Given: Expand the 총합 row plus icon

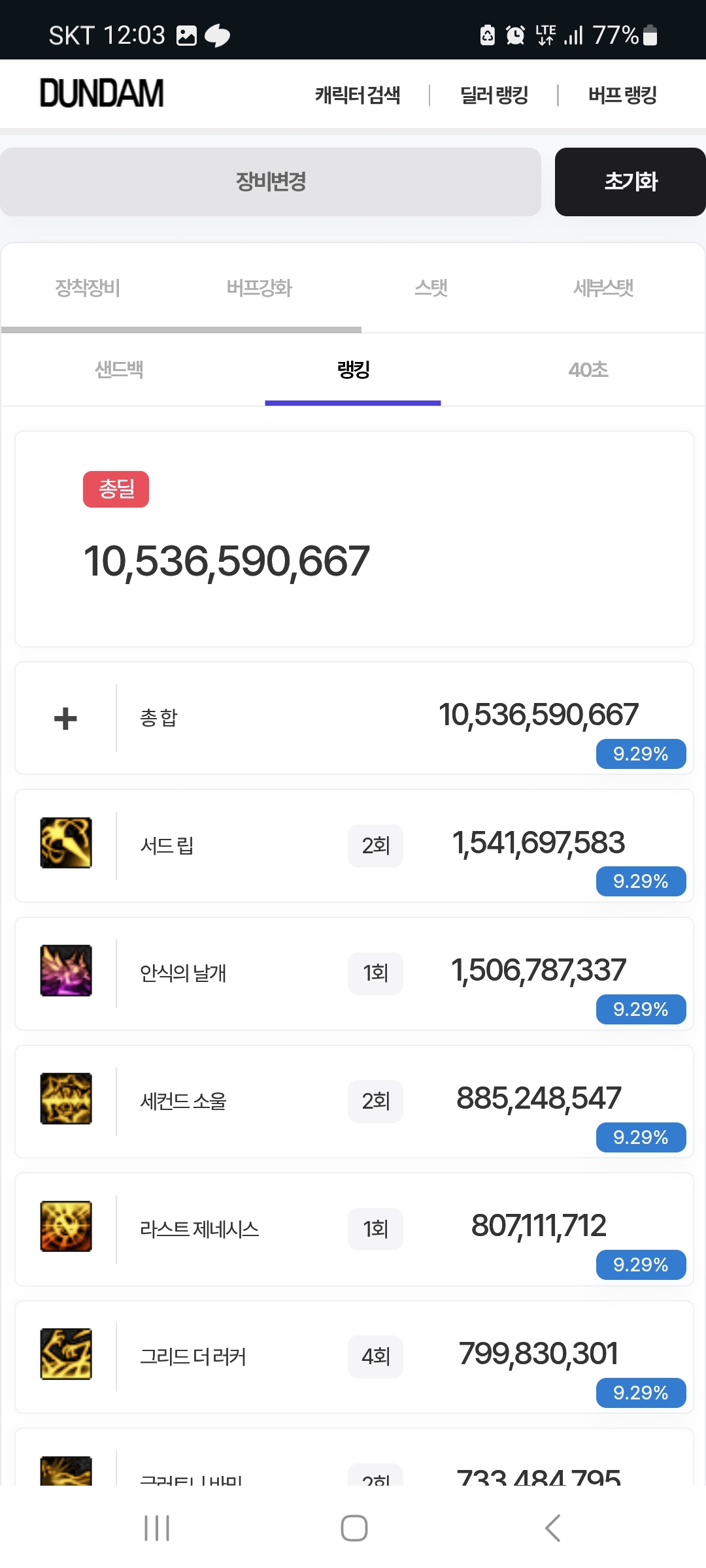Looking at the screenshot, I should pos(65,719).
